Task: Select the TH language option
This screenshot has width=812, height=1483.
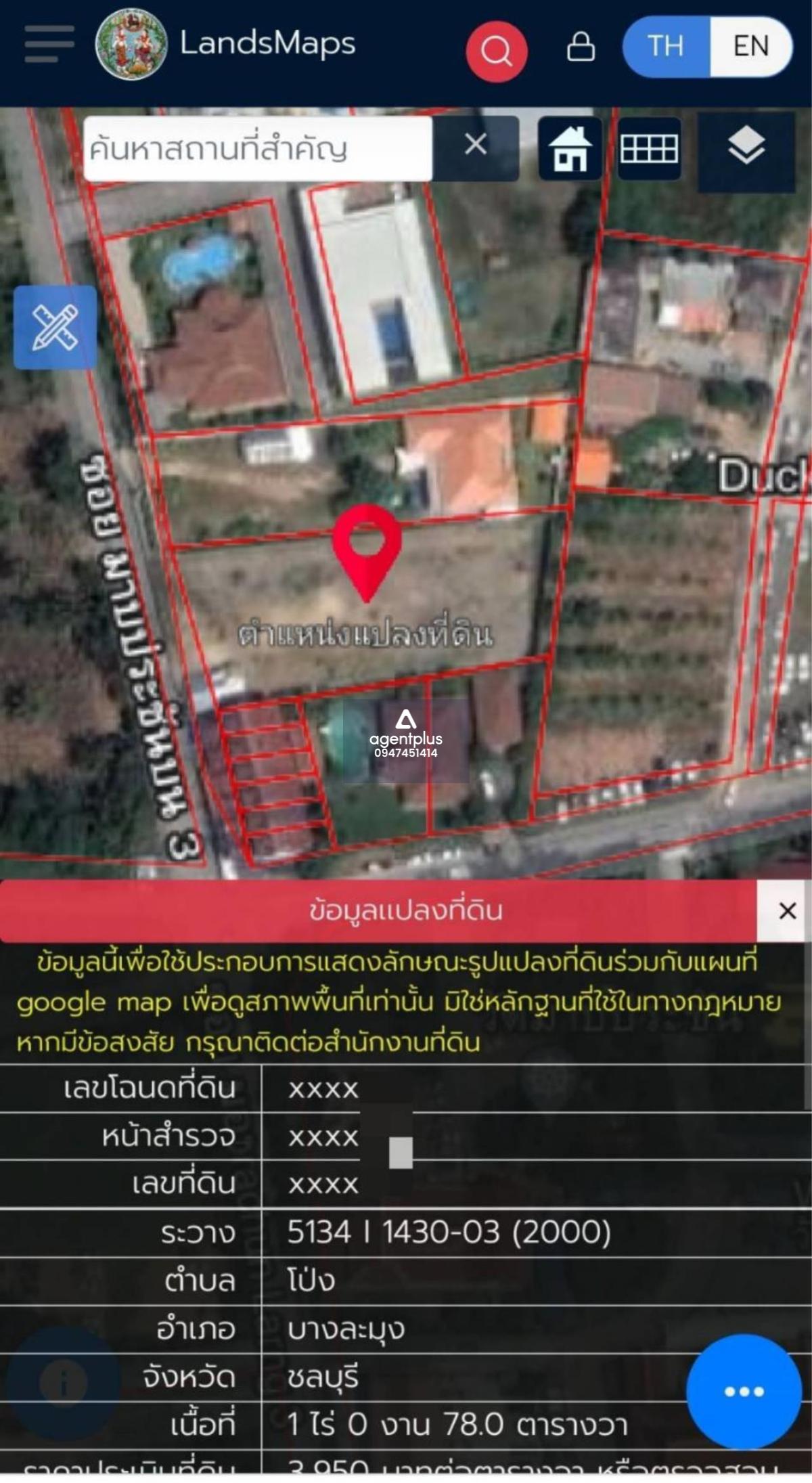Action: tap(666, 47)
